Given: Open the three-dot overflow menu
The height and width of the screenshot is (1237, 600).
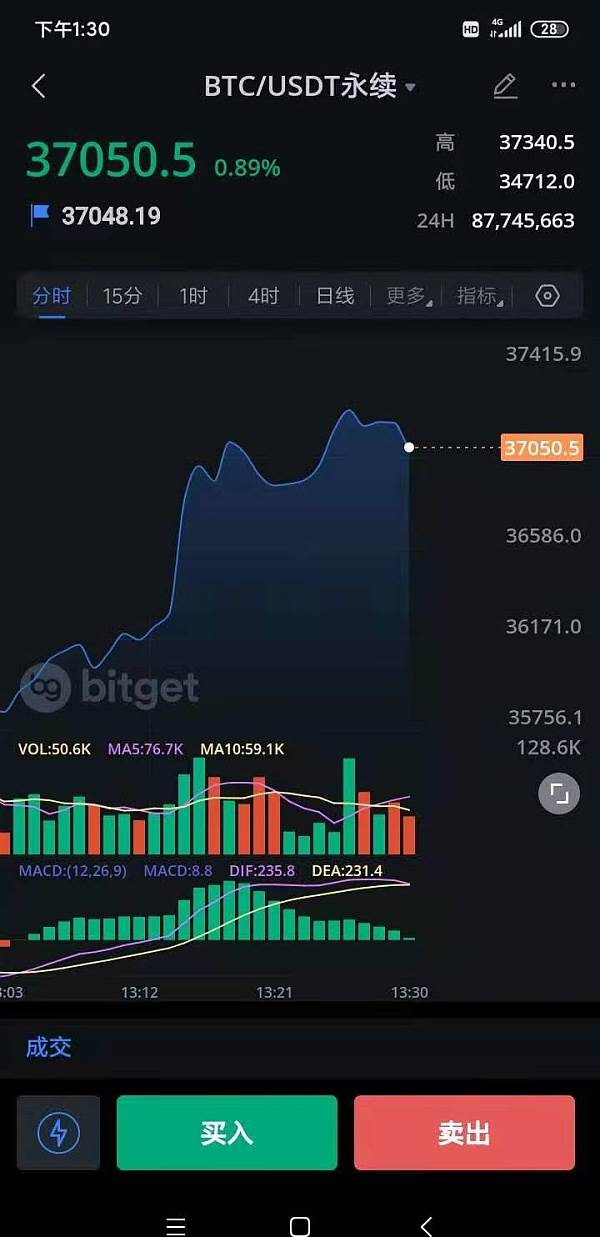Looking at the screenshot, I should (x=563, y=86).
